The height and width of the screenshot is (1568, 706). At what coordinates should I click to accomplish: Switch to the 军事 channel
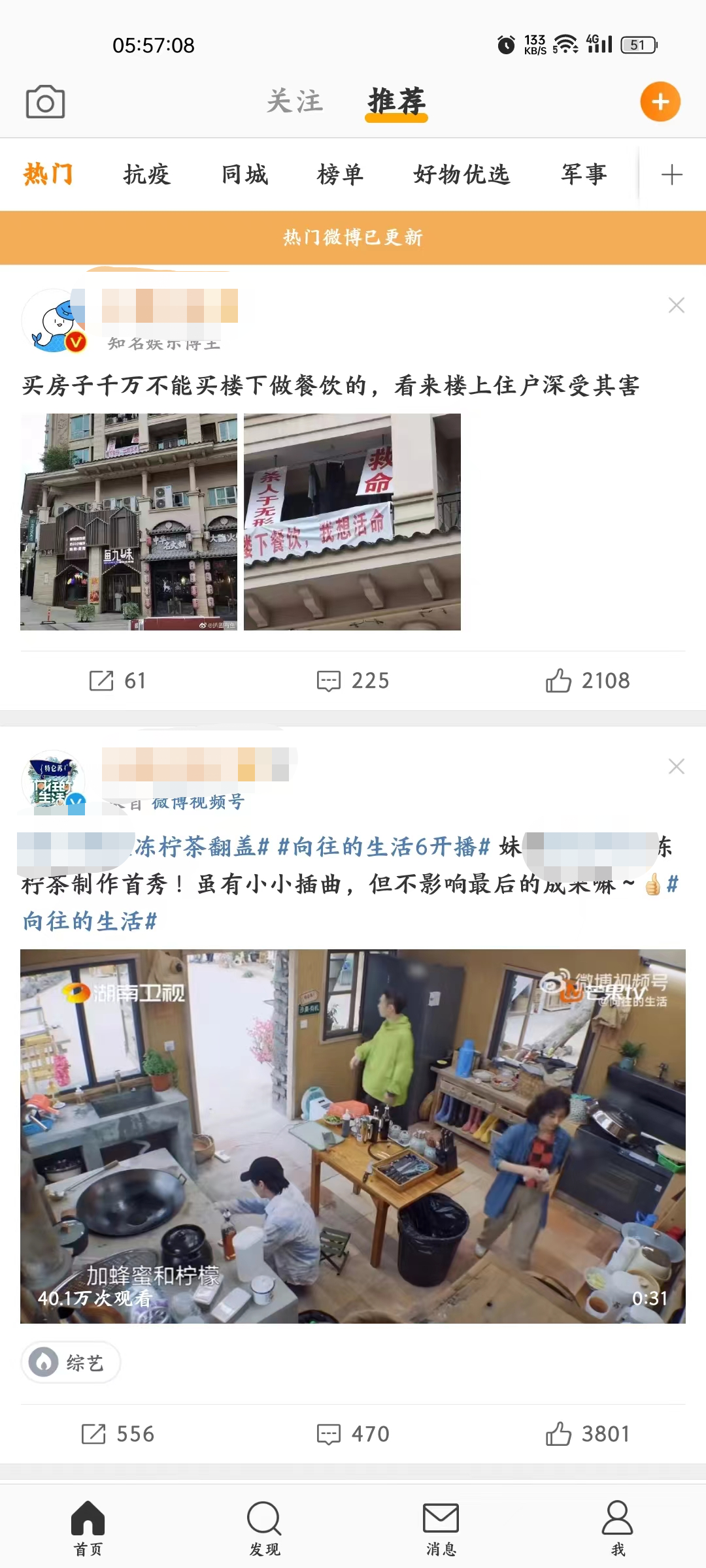click(x=584, y=175)
